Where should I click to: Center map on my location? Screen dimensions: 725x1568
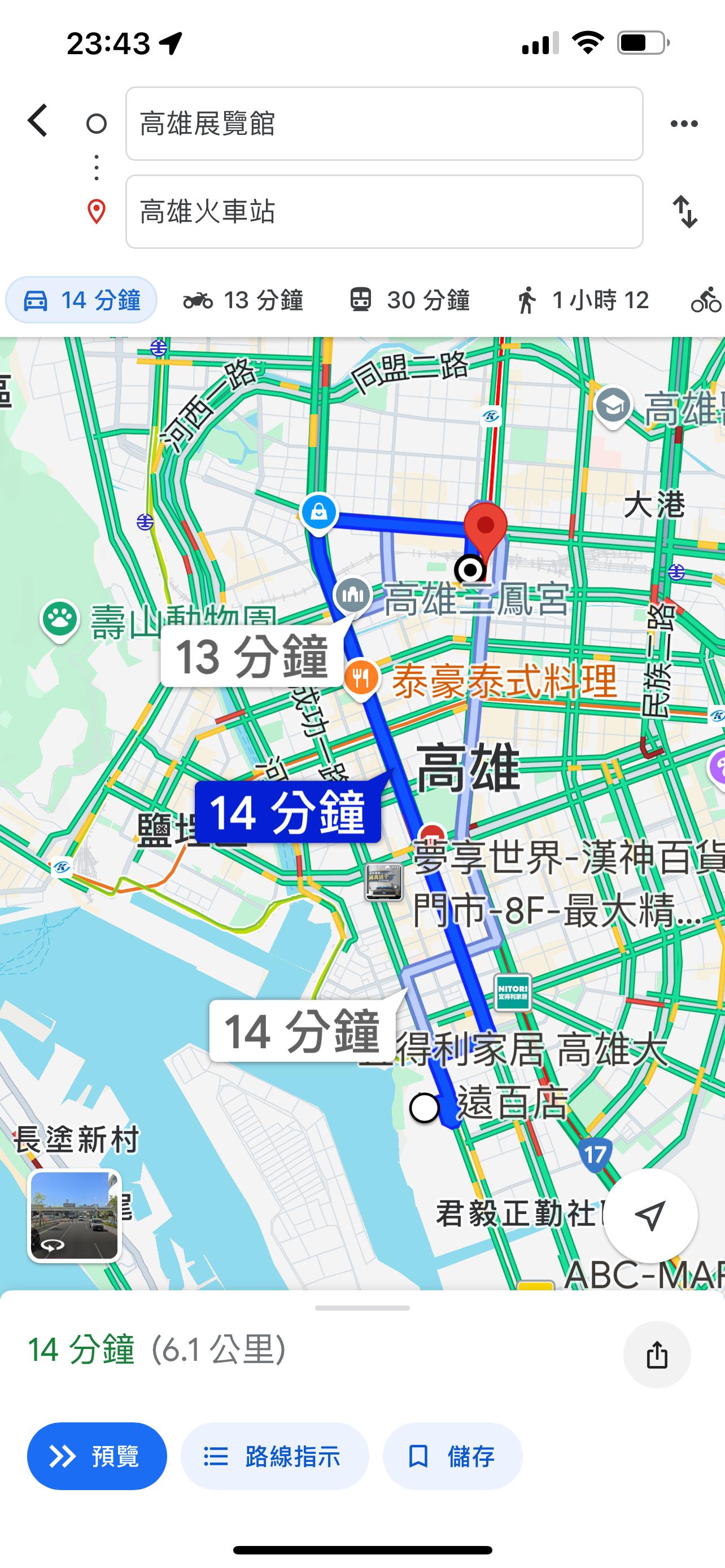pyautogui.click(x=649, y=1216)
